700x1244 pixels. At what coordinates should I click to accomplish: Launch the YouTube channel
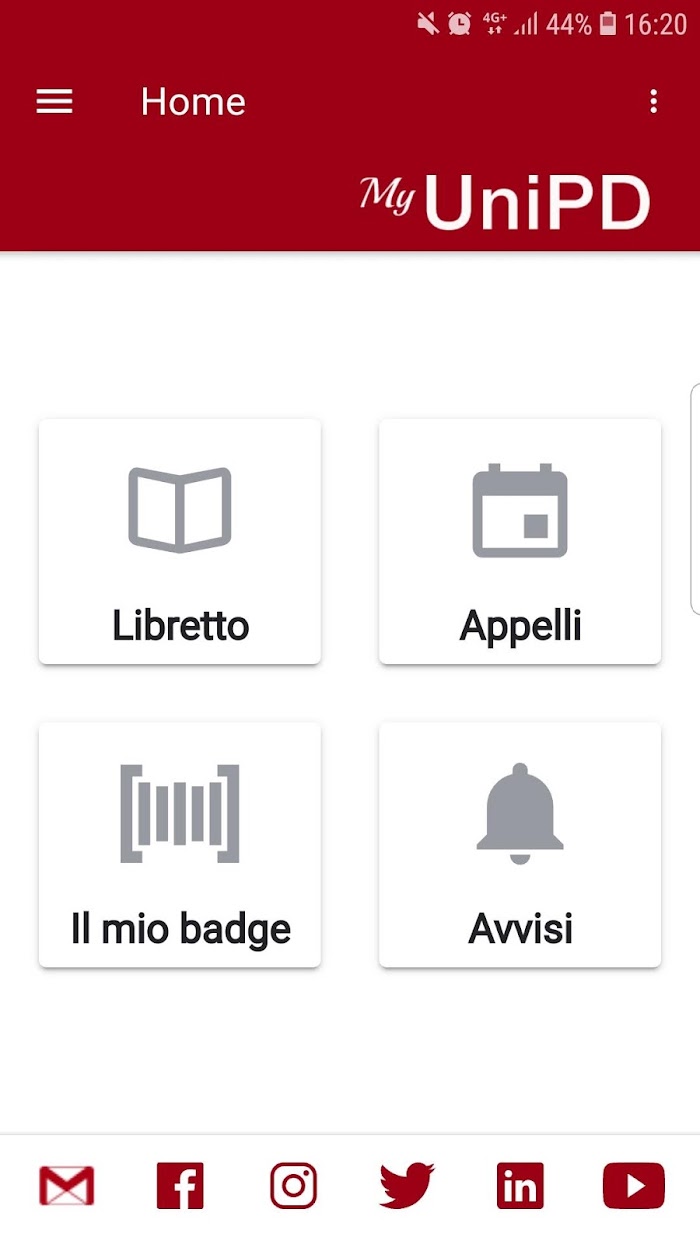634,1186
